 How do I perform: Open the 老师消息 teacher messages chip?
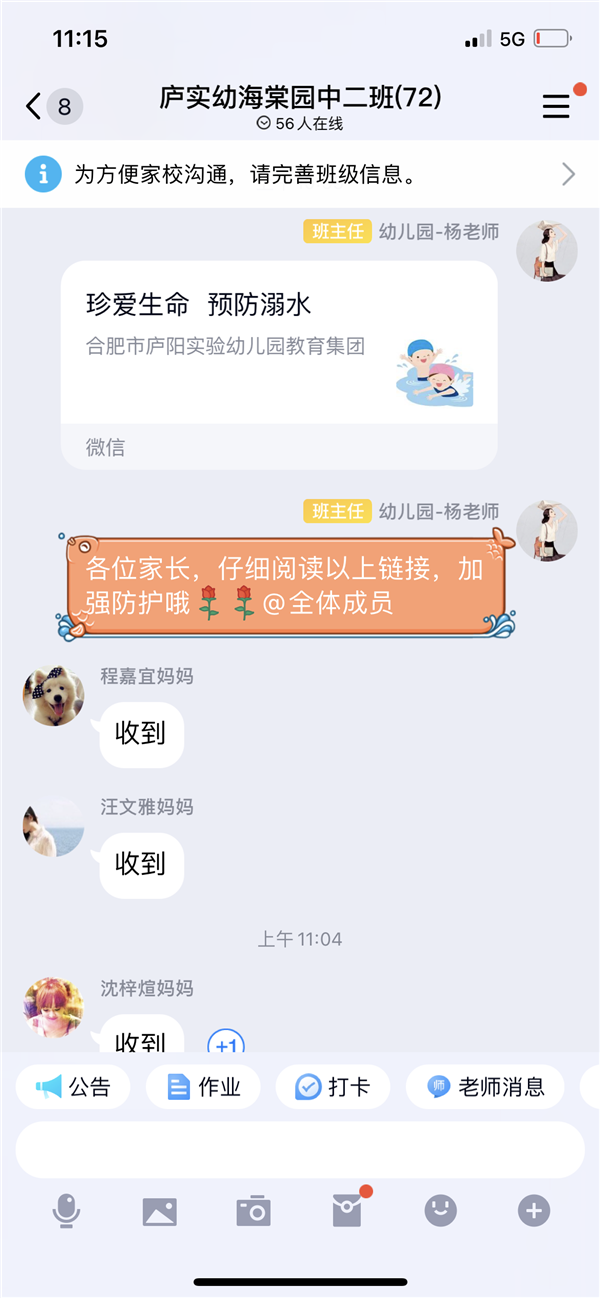point(485,1087)
